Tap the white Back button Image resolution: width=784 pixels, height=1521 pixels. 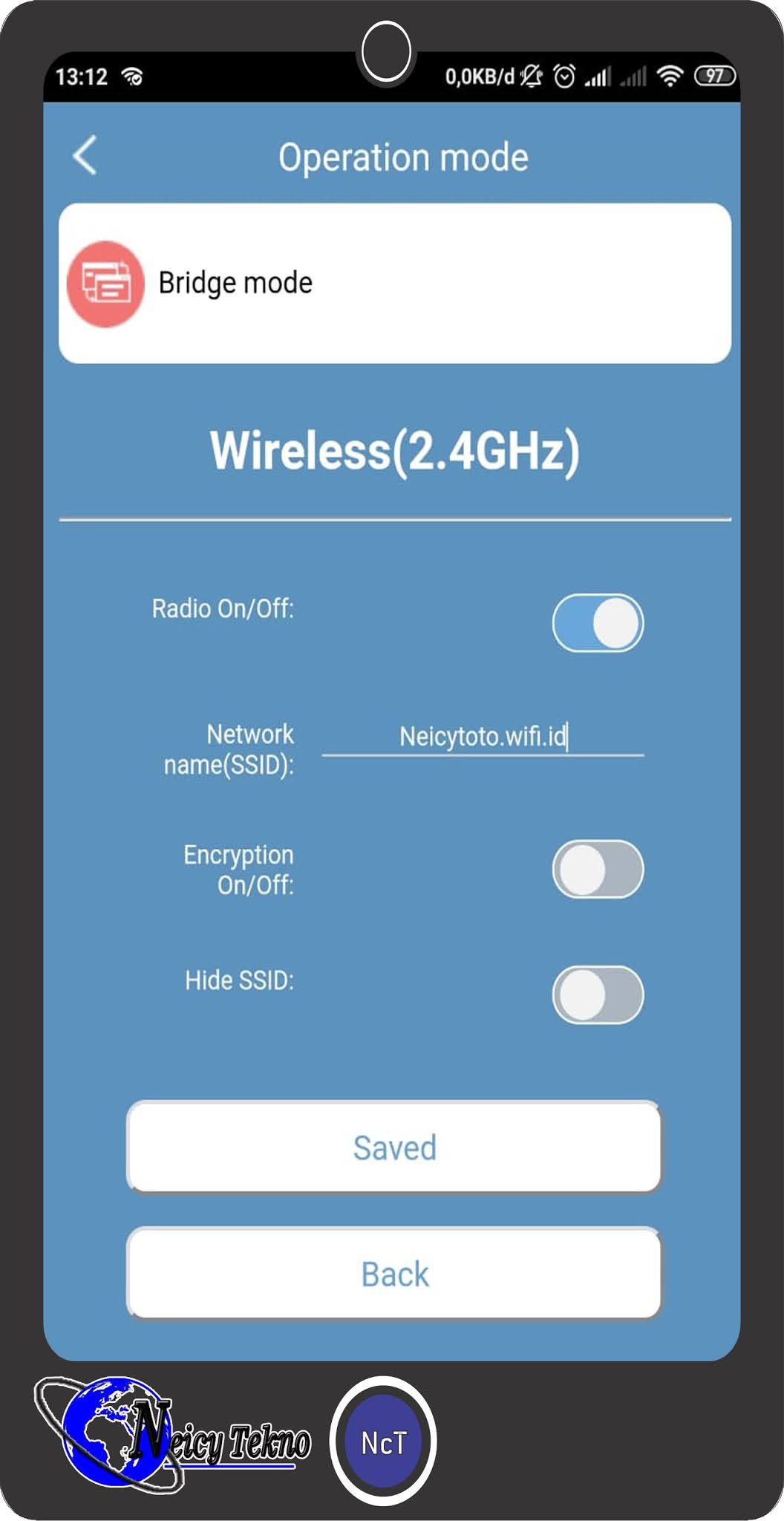[x=394, y=1274]
